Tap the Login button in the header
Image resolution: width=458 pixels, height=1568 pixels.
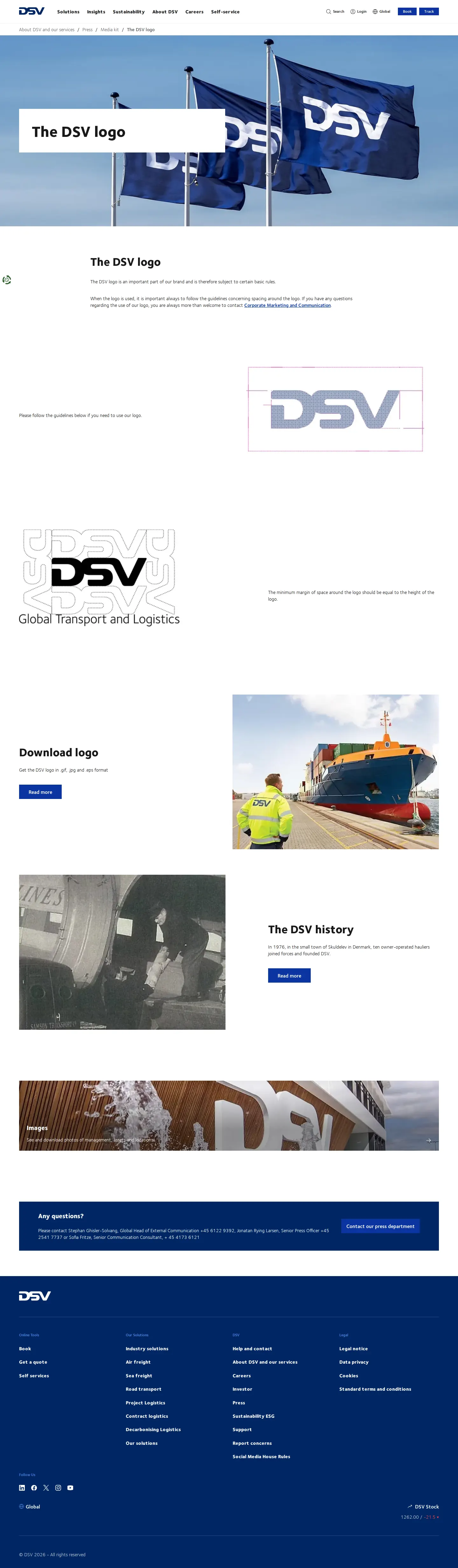[x=358, y=11]
